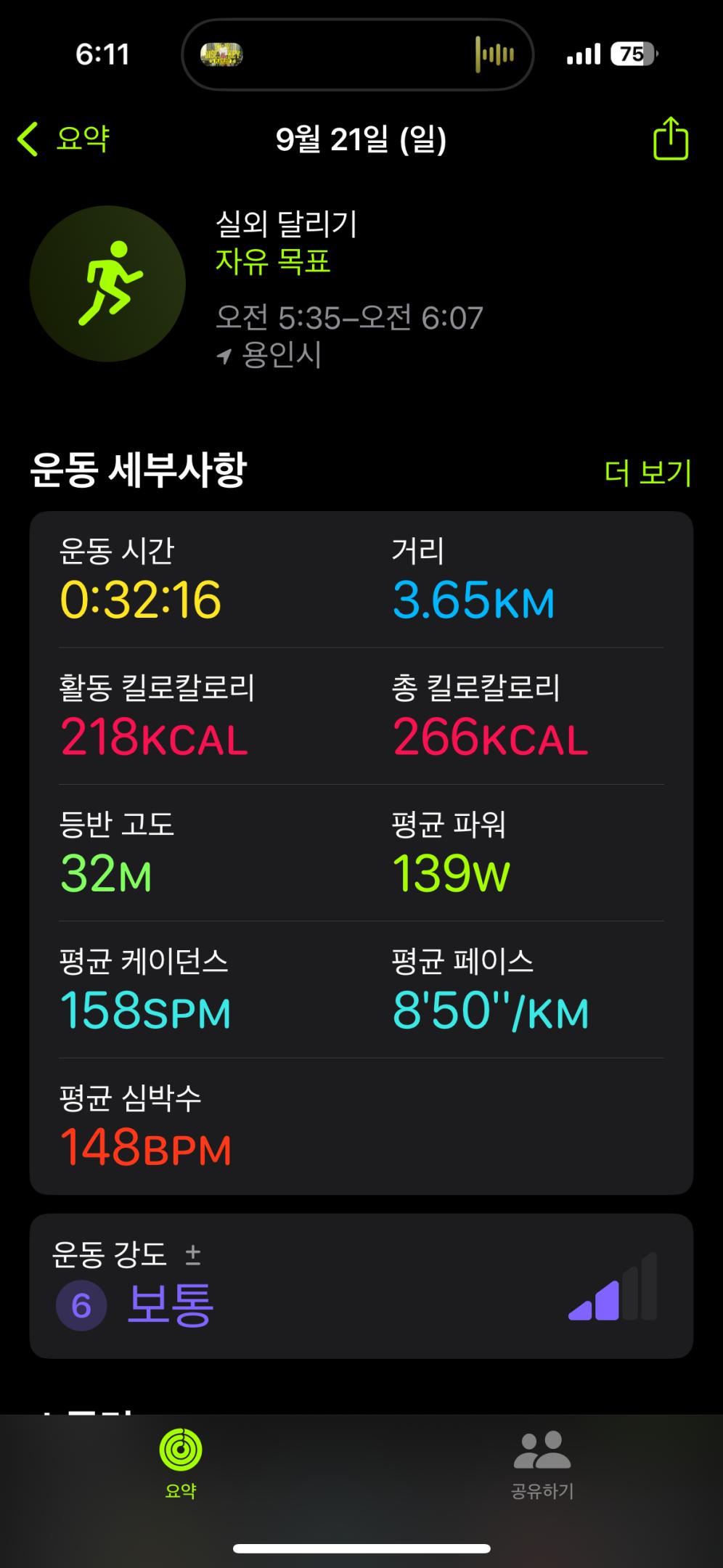
Task: Go back to 요약 screen
Action: 64,138
